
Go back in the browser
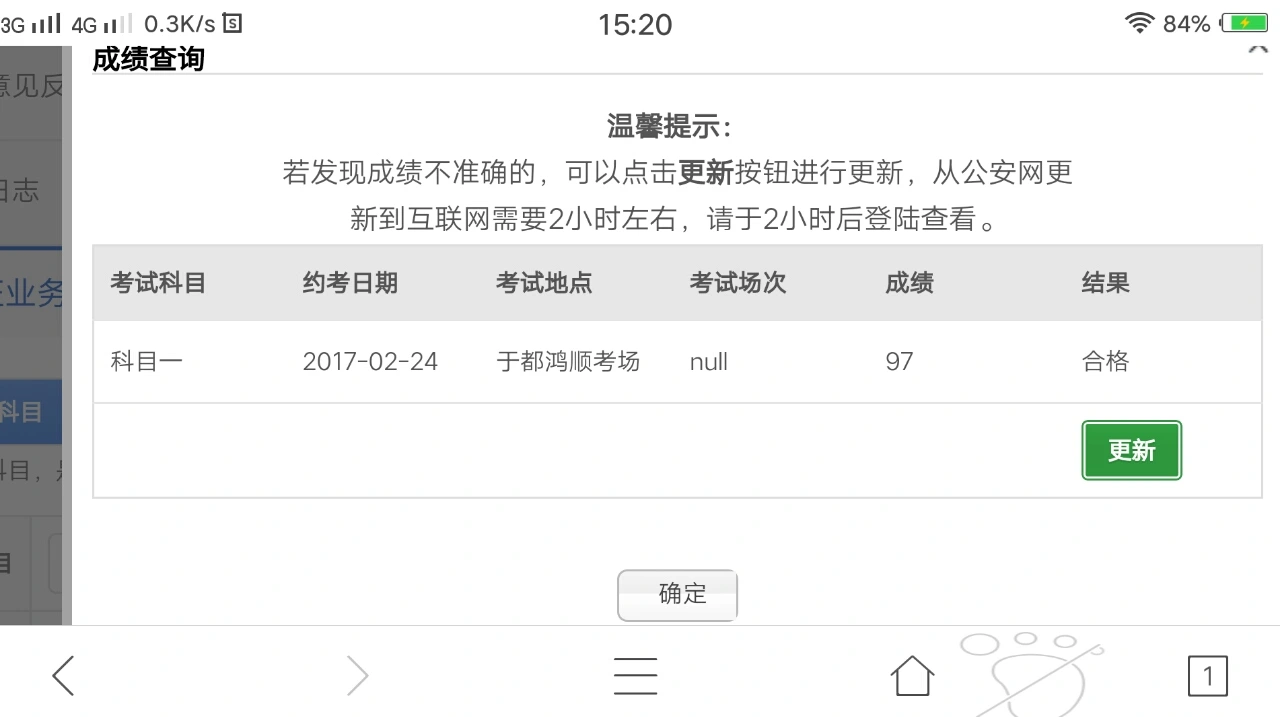tap(63, 676)
